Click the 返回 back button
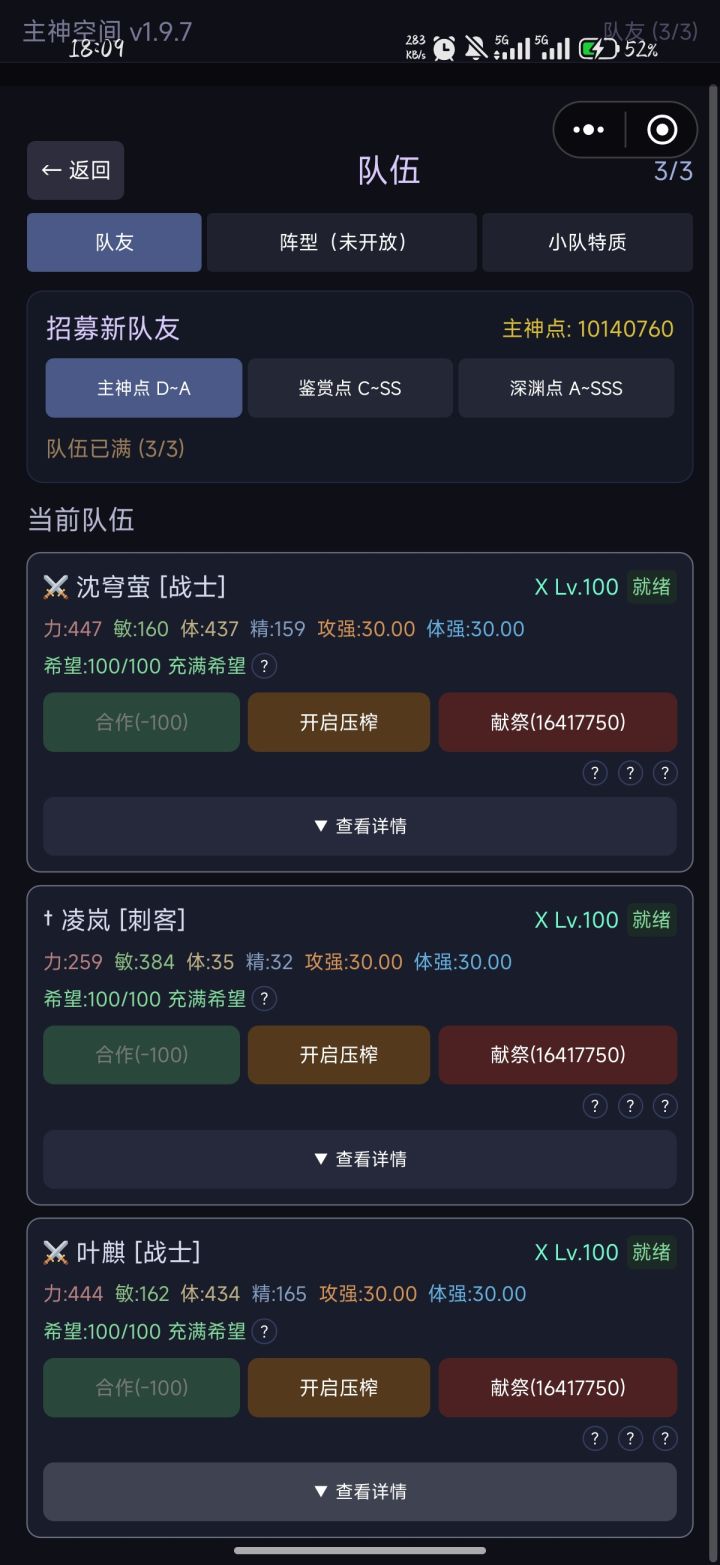Screen dimensions: 720x1565 [x=74, y=170]
